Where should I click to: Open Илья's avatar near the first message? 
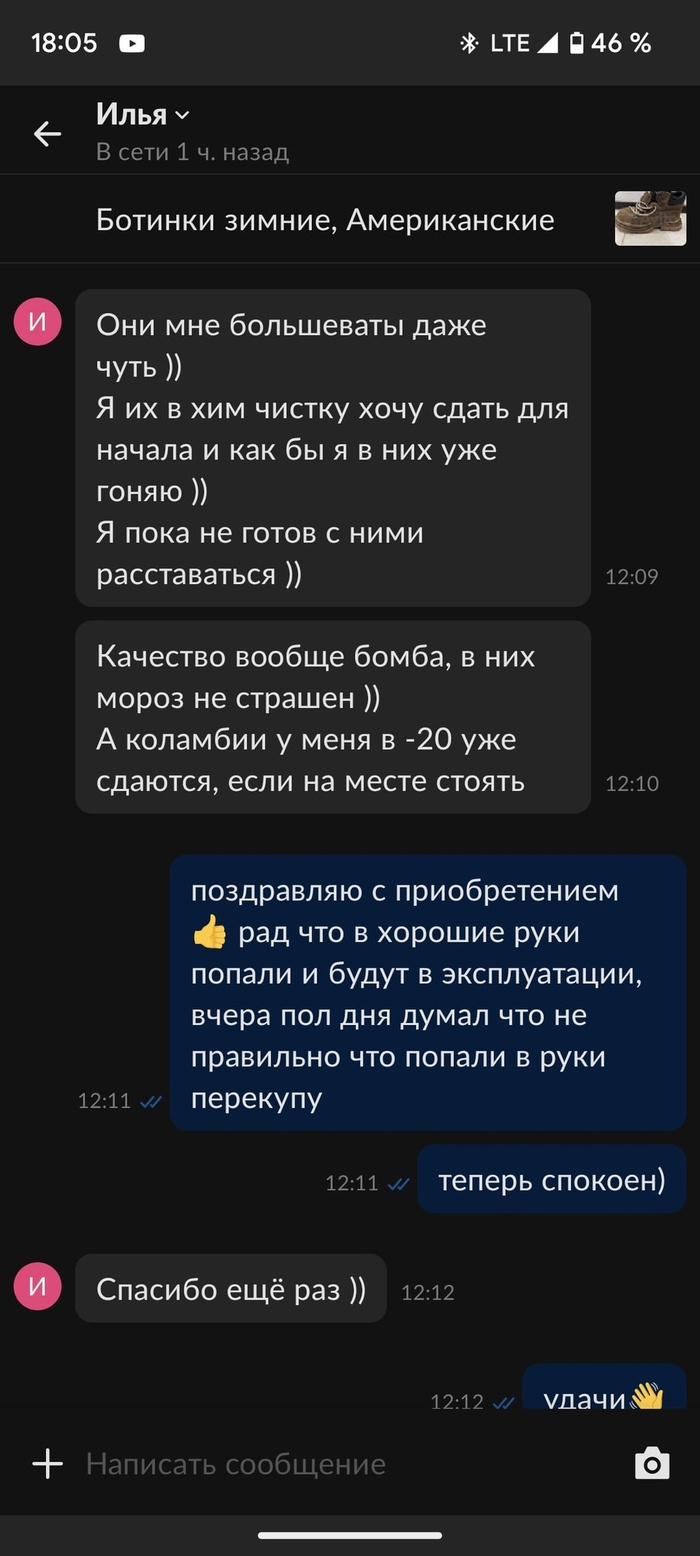pos(38,321)
